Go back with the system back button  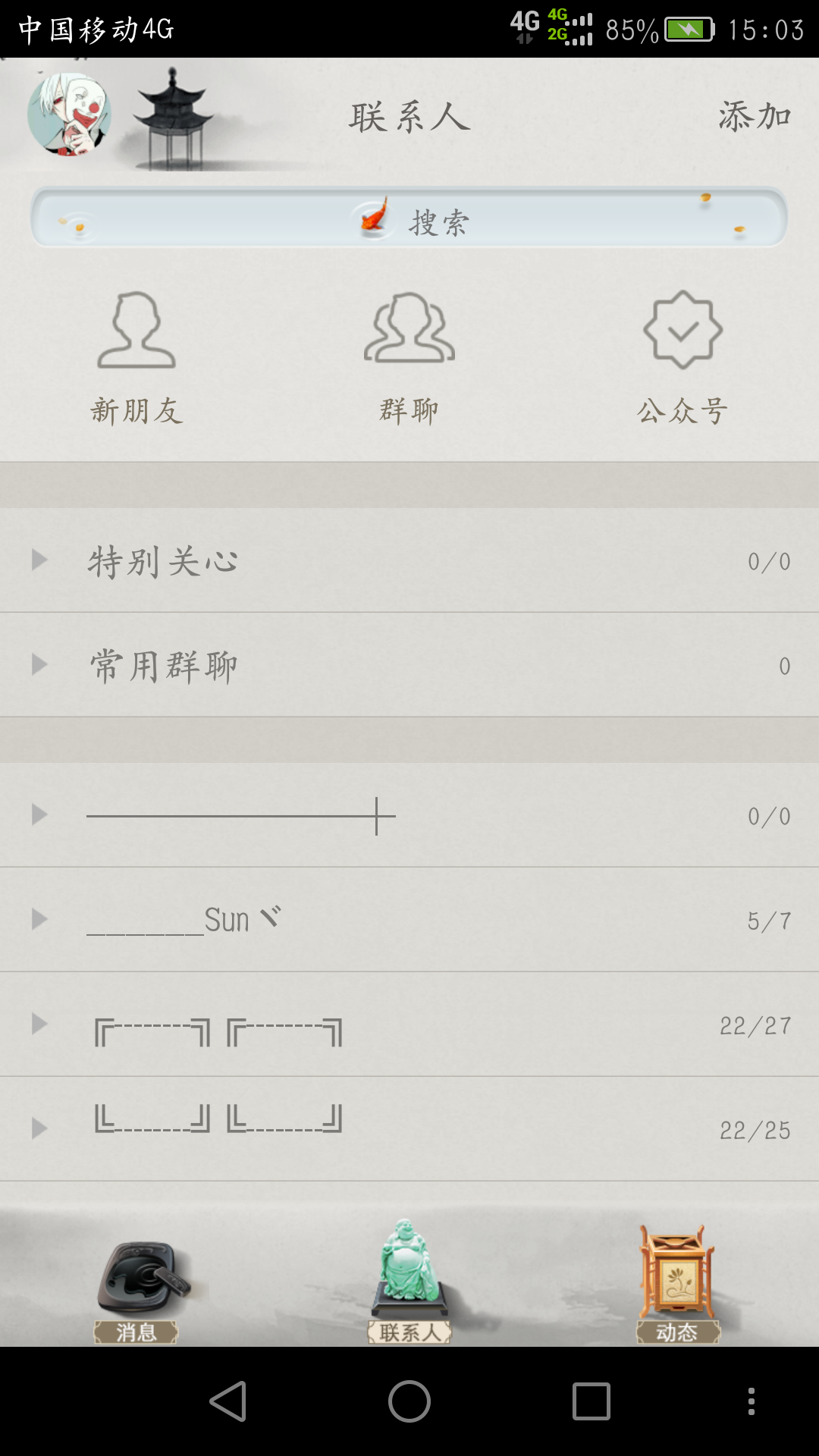coord(227,1401)
